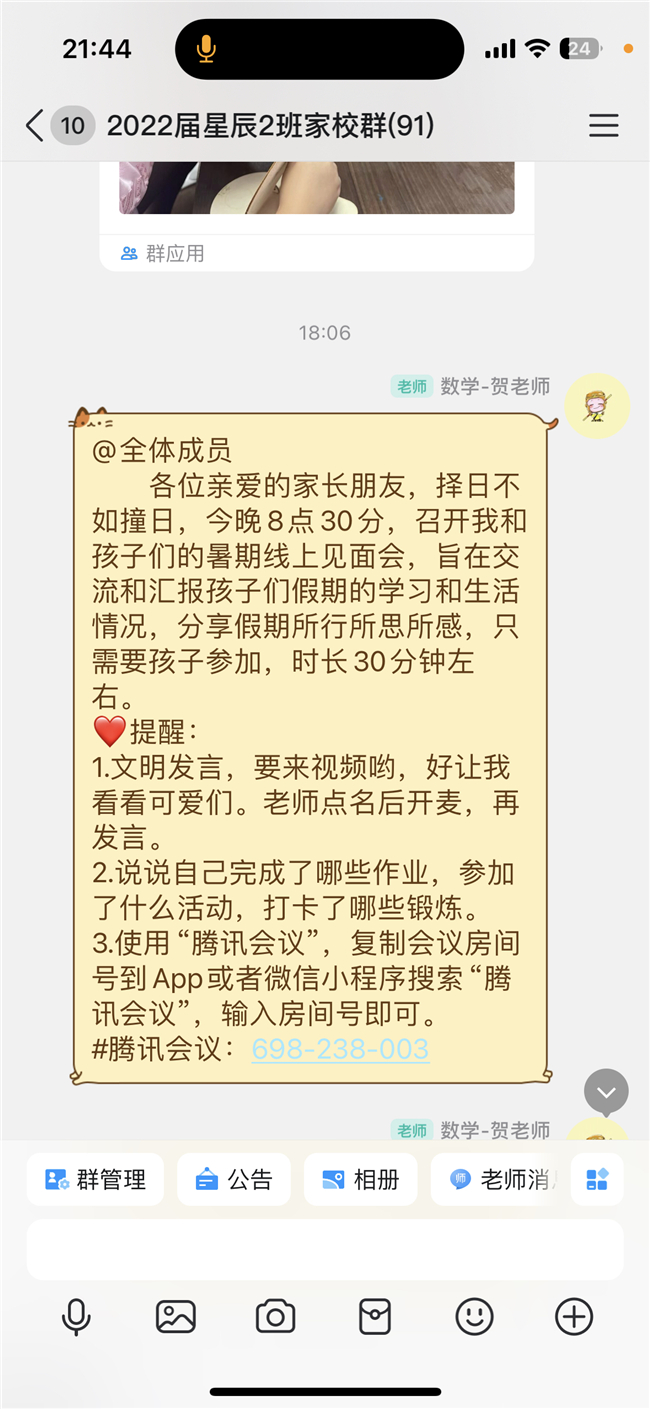650x1409 pixels.
Task: Open 群应用 under the shared photo
Action: pos(164,254)
